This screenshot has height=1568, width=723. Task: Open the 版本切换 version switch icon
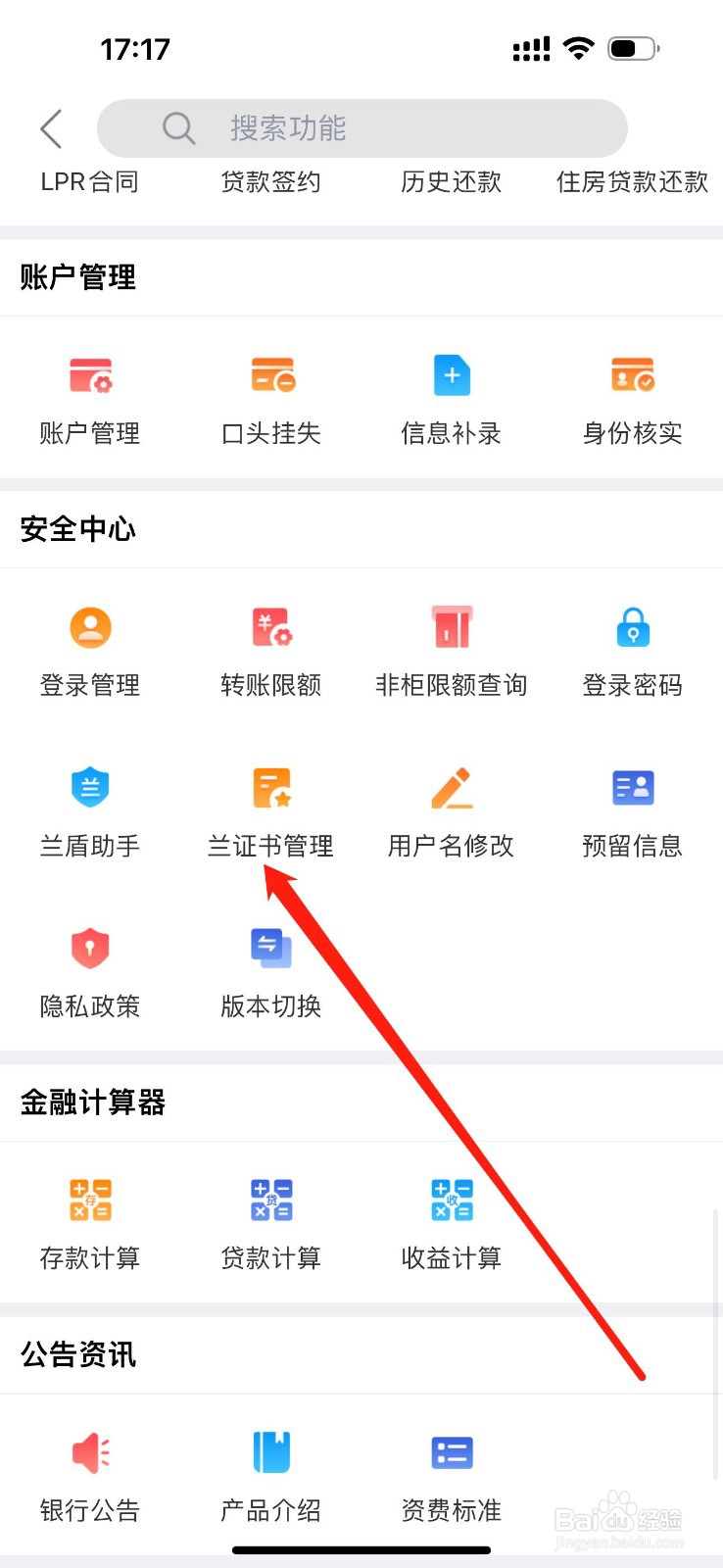click(x=270, y=948)
